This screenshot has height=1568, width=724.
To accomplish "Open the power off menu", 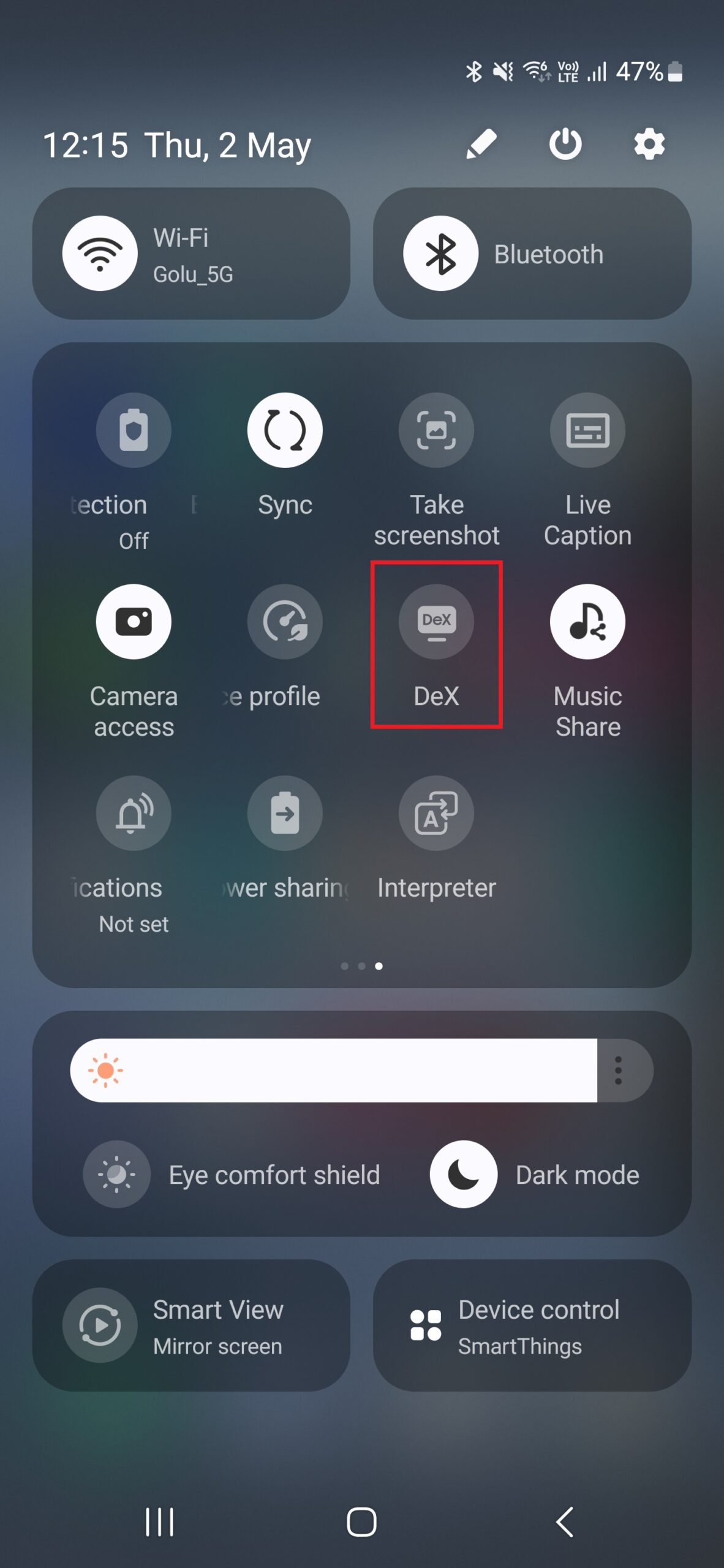I will coord(565,145).
